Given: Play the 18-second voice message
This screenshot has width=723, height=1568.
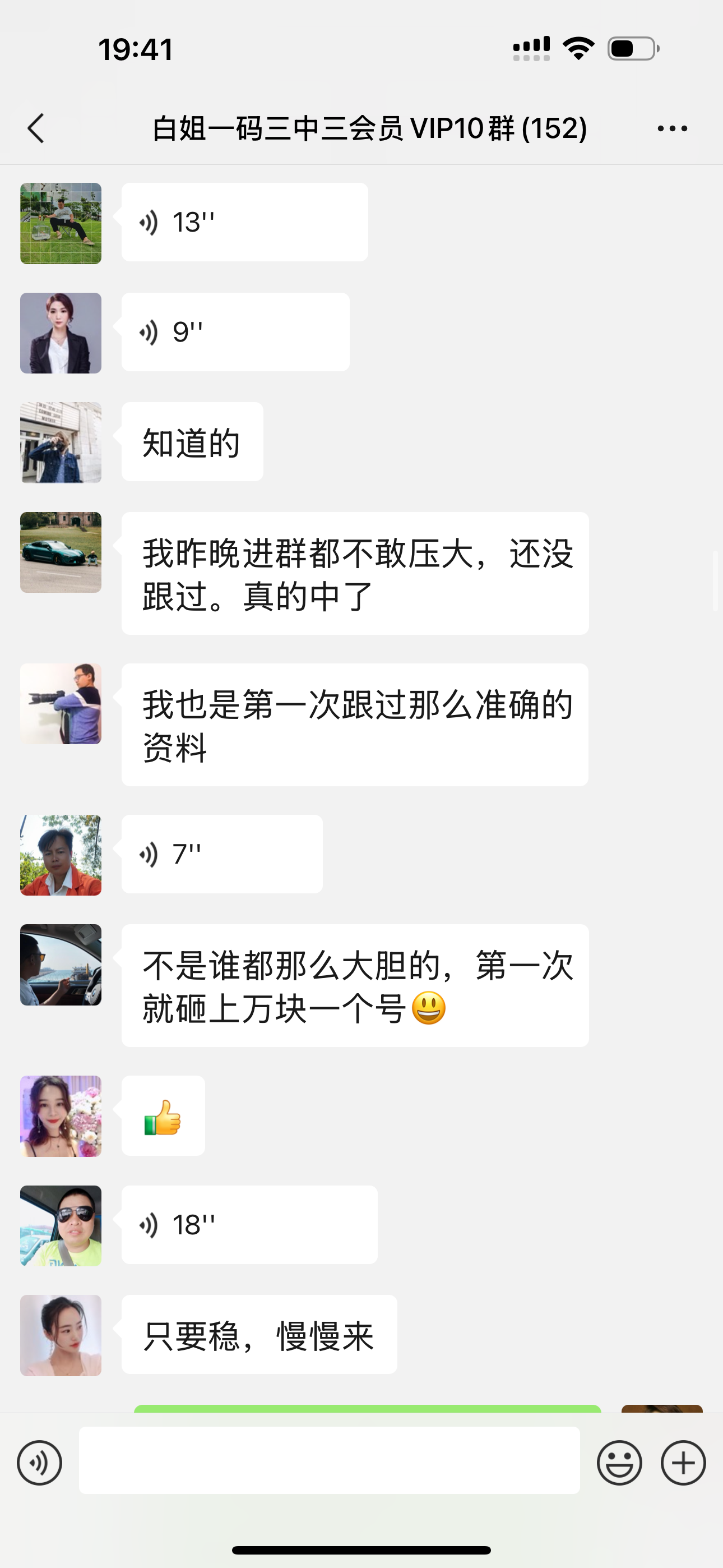Looking at the screenshot, I should [x=249, y=1225].
